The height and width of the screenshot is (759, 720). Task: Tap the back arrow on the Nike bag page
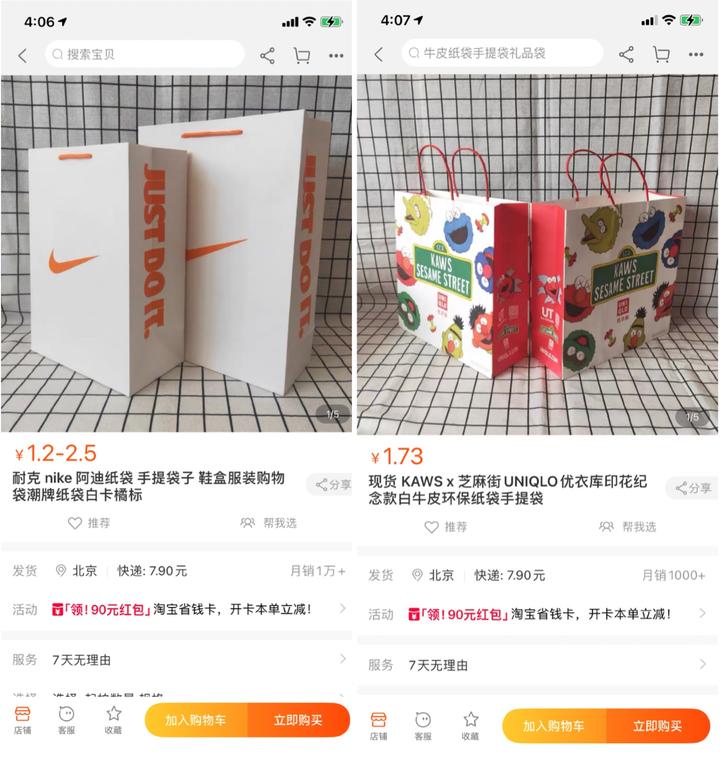pos(22,53)
